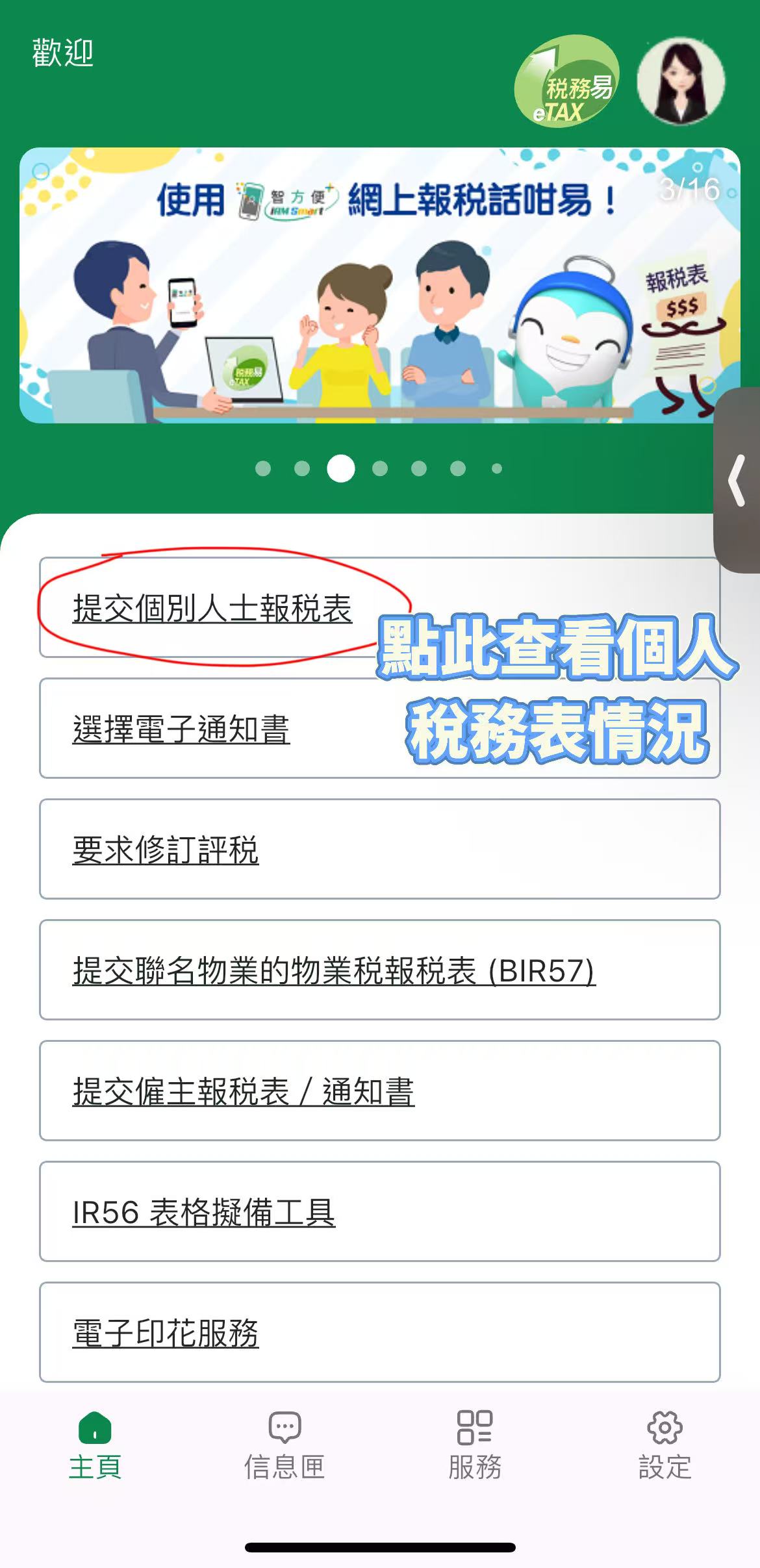
Task: Open 提交僱主報稅表 / 通知書
Action: pyautogui.click(x=244, y=1091)
